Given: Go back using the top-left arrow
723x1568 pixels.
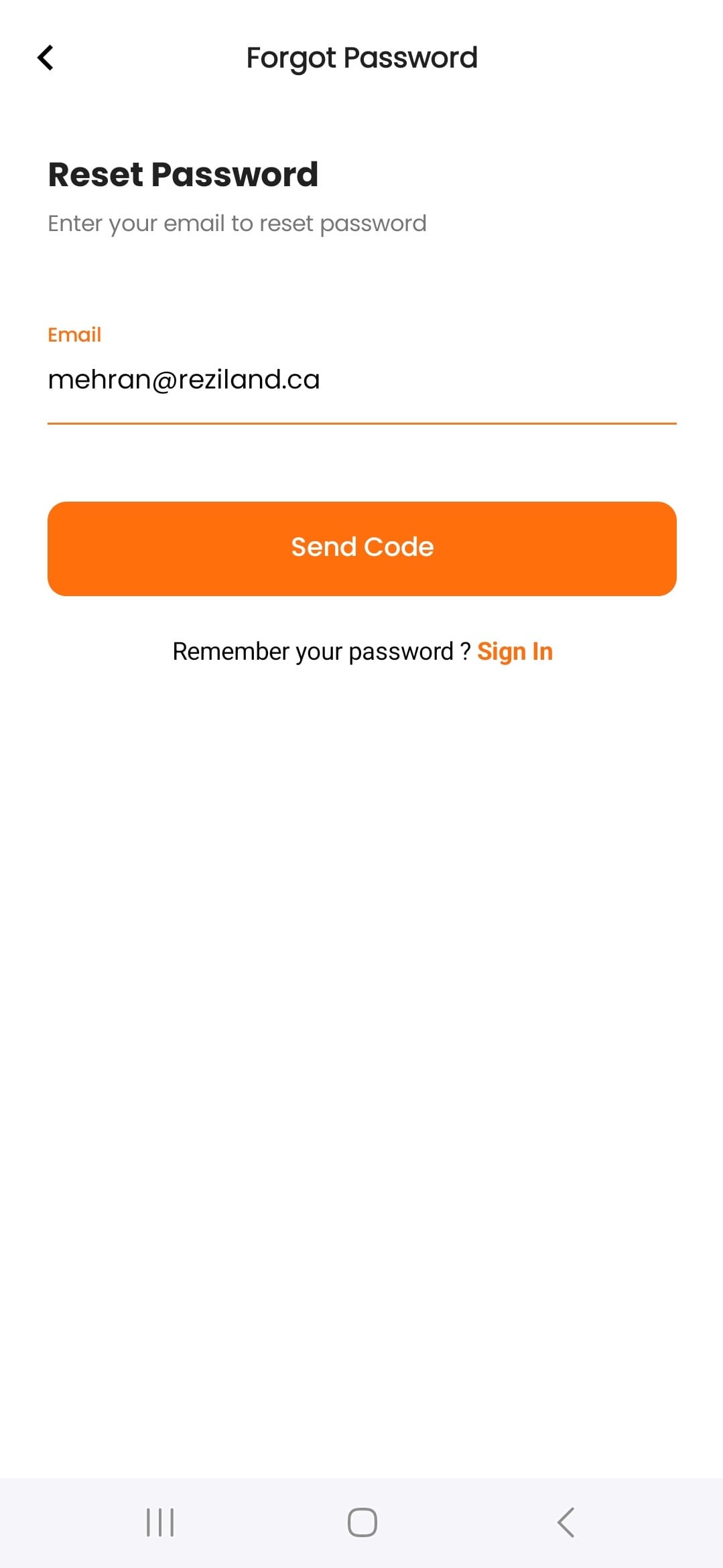Looking at the screenshot, I should (46, 58).
